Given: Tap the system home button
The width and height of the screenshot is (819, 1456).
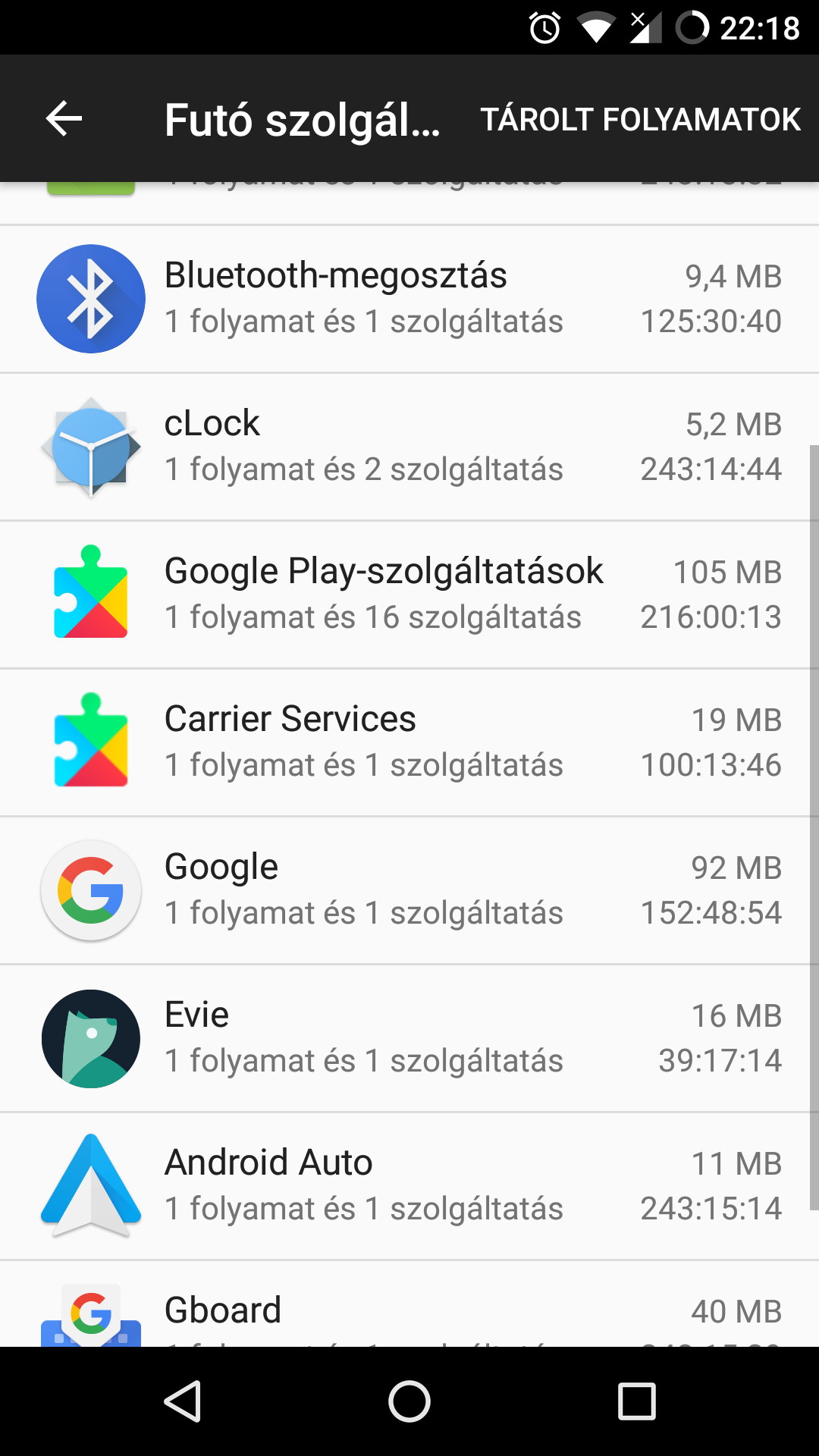Looking at the screenshot, I should point(409,1401).
